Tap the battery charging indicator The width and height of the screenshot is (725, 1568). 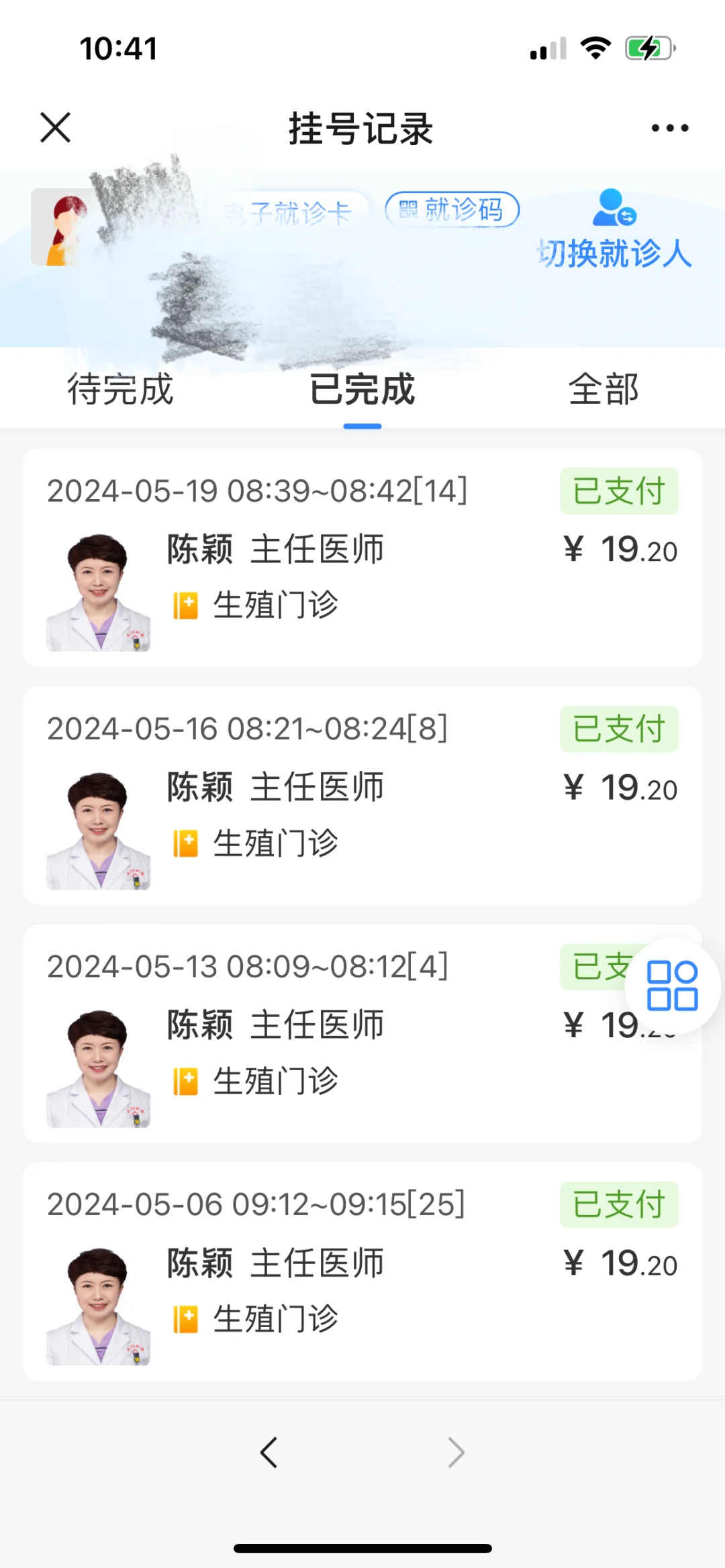[646, 47]
